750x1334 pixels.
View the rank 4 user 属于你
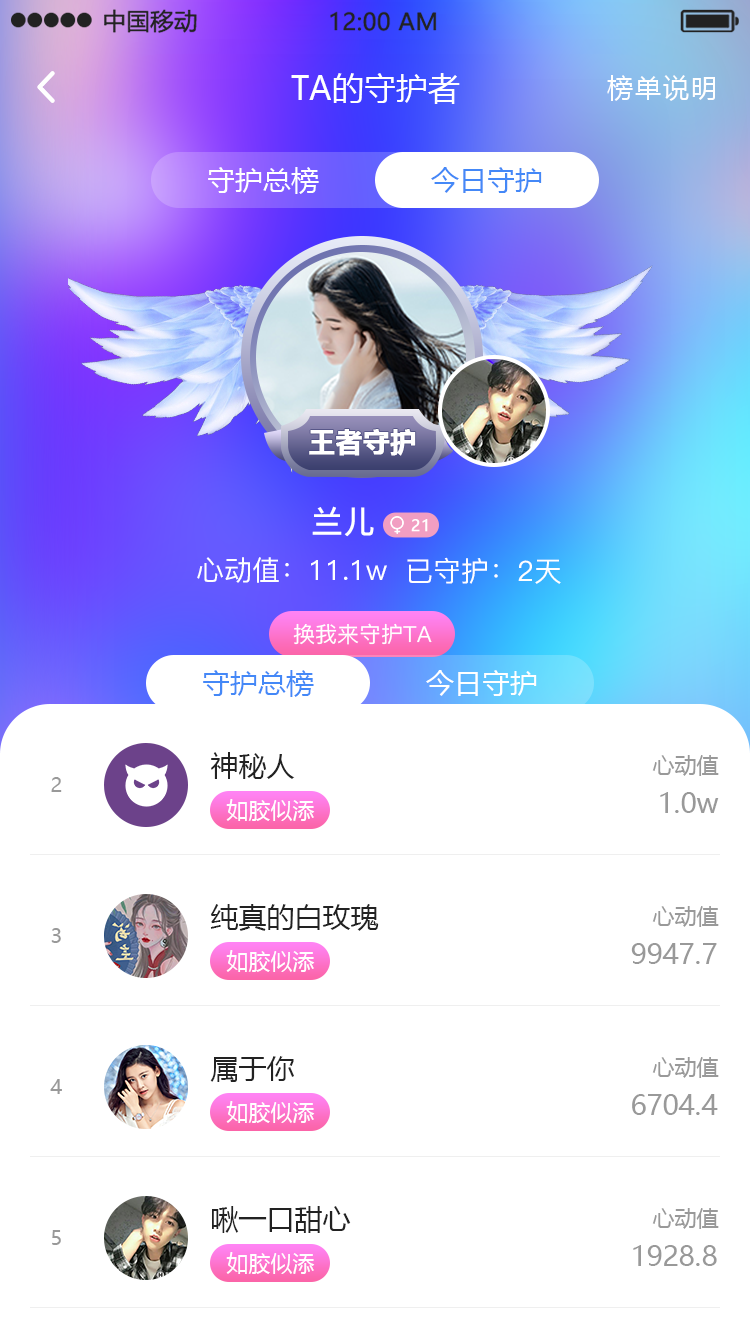pyautogui.click(x=375, y=1087)
